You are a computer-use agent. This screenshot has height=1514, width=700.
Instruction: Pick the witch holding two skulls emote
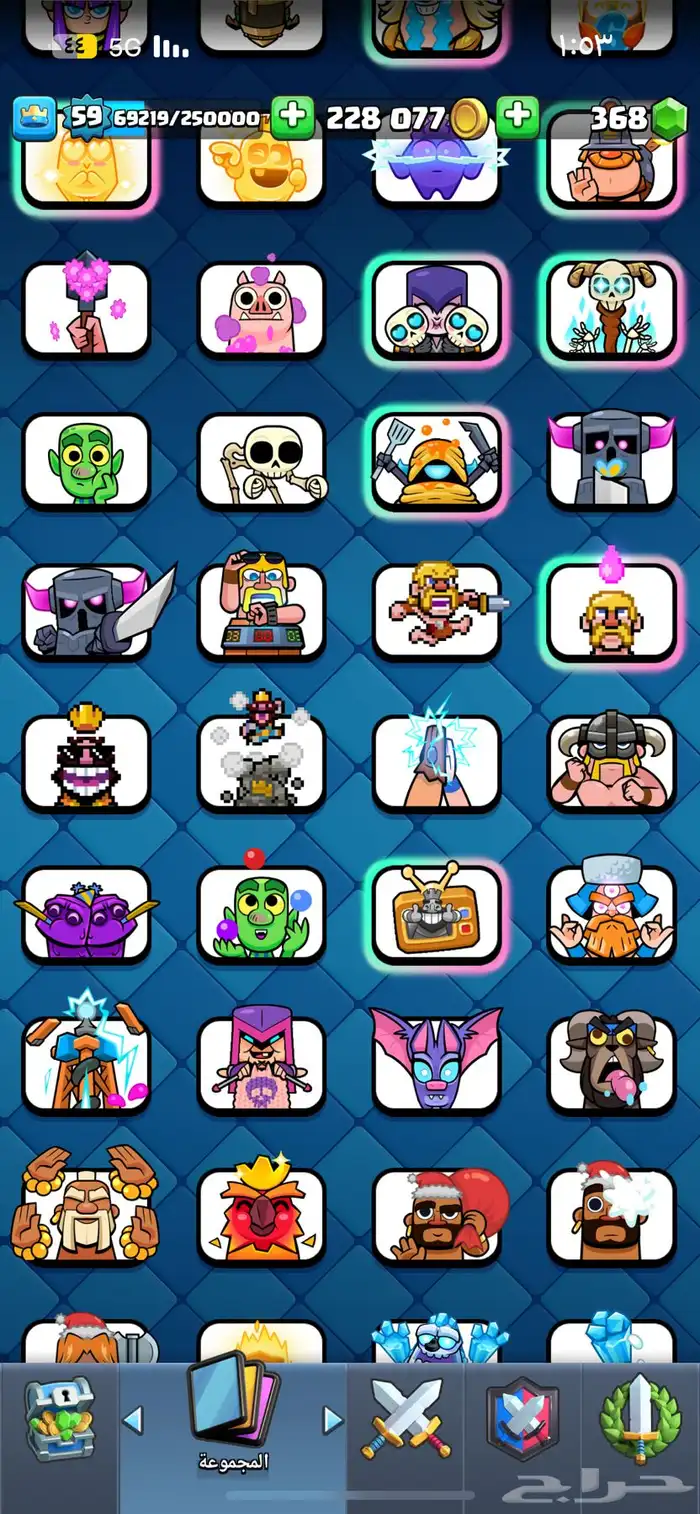[437, 310]
